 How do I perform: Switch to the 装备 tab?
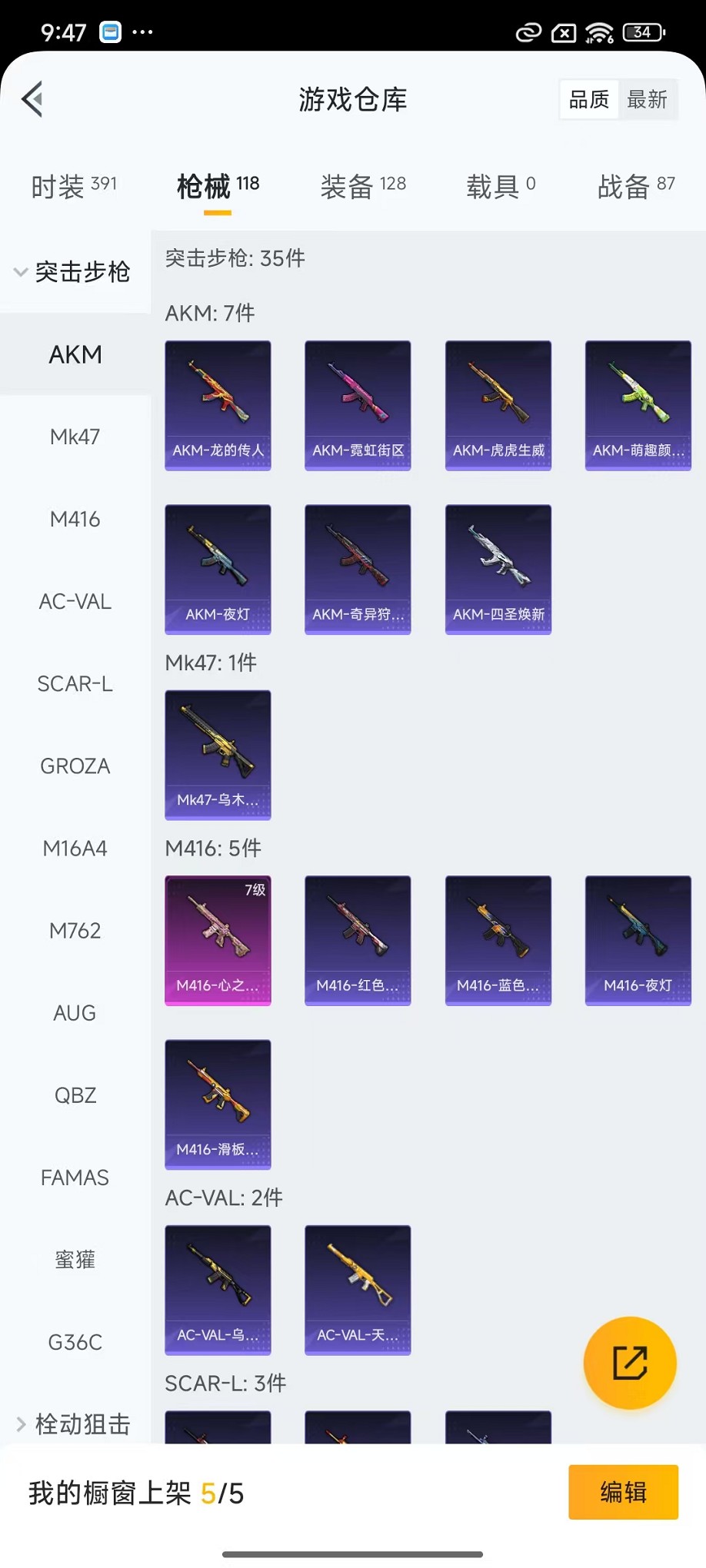pyautogui.click(x=363, y=187)
